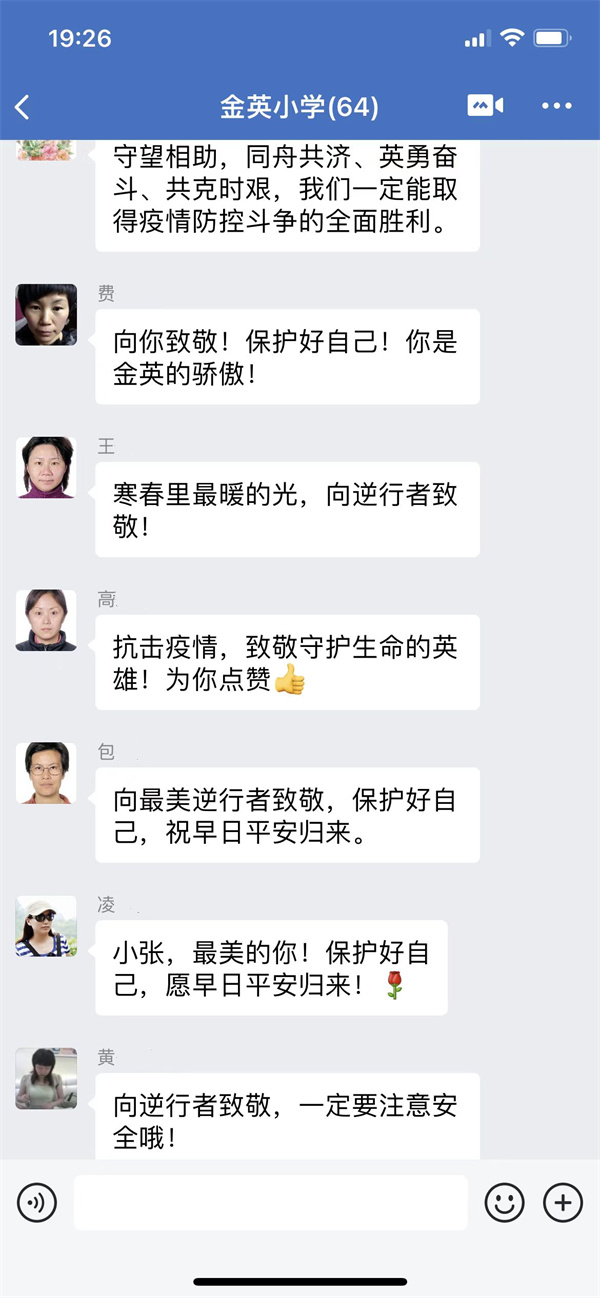
Task: Go back from the 金英小学 group chat
Action: tap(23, 107)
